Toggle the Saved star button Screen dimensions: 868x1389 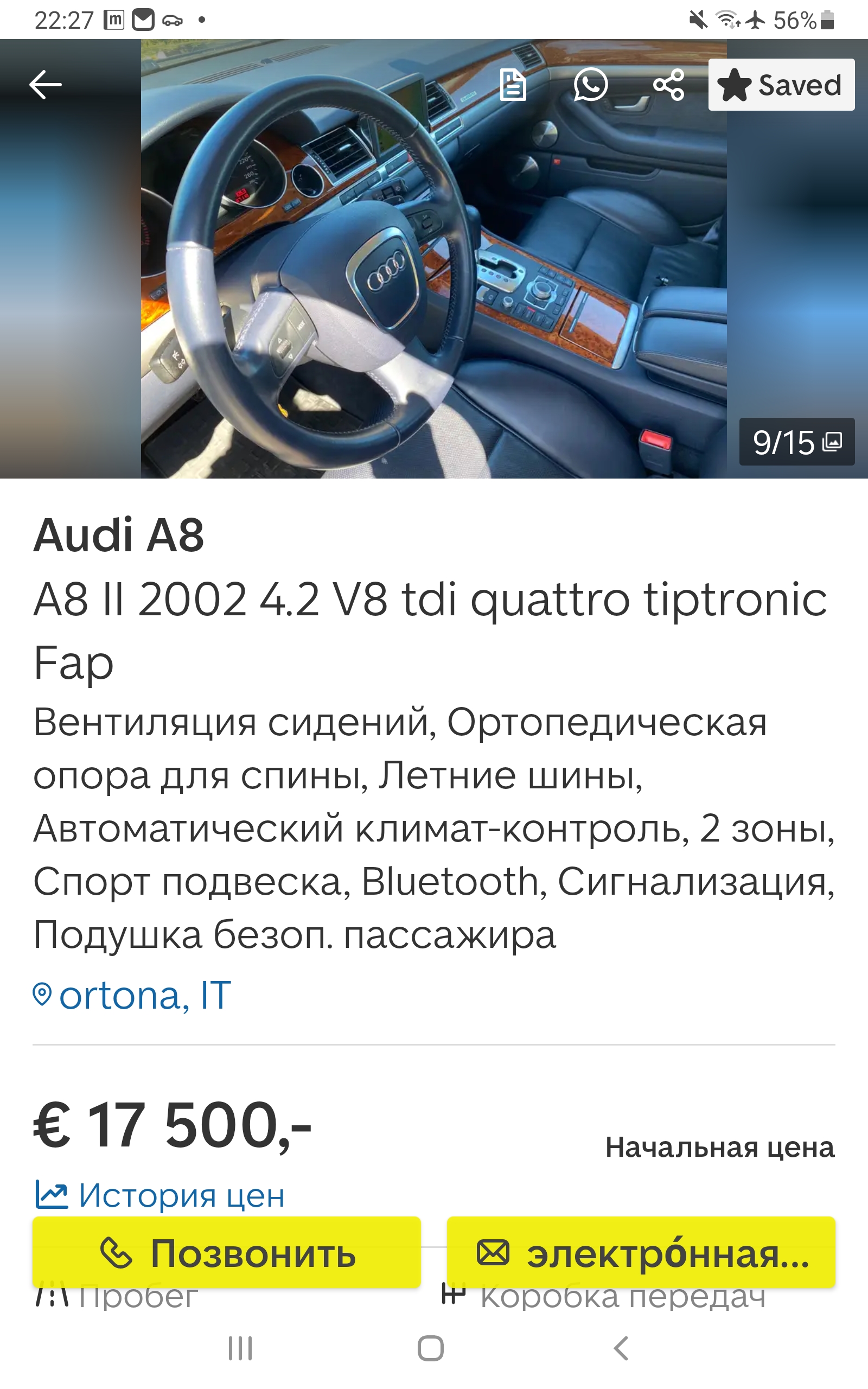click(781, 85)
